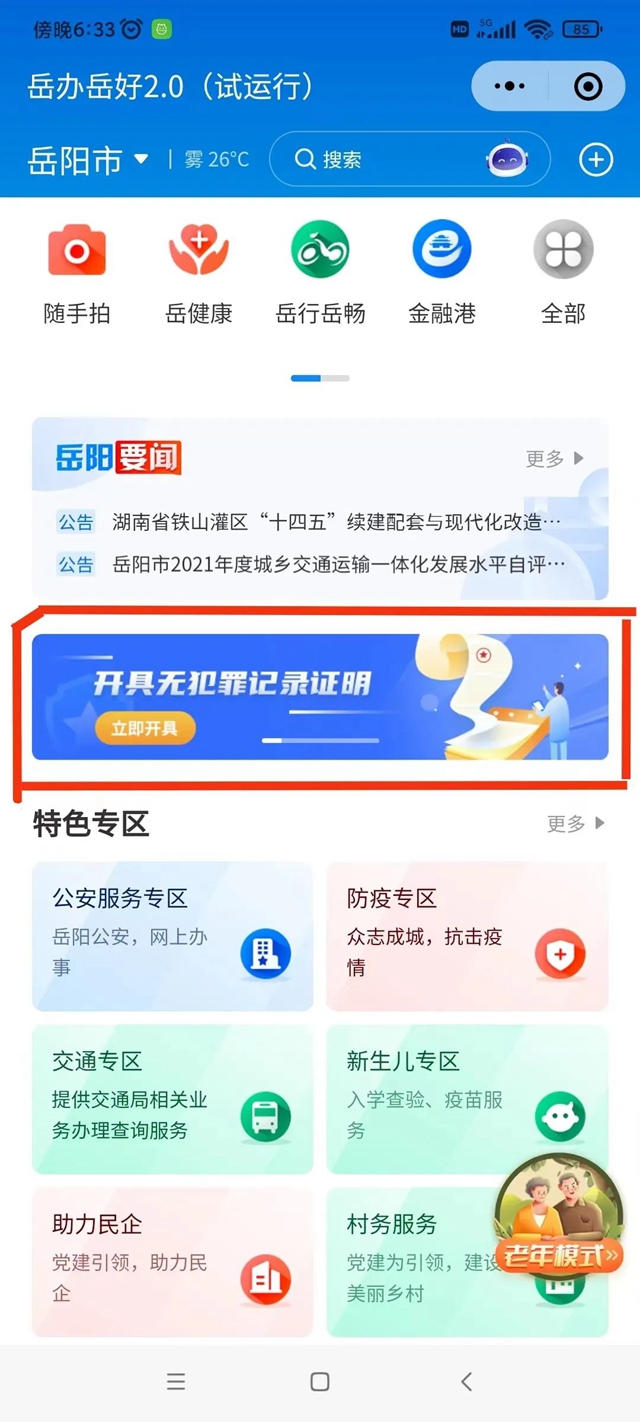Go back with system back button
640x1422 pixels.
click(466, 1381)
